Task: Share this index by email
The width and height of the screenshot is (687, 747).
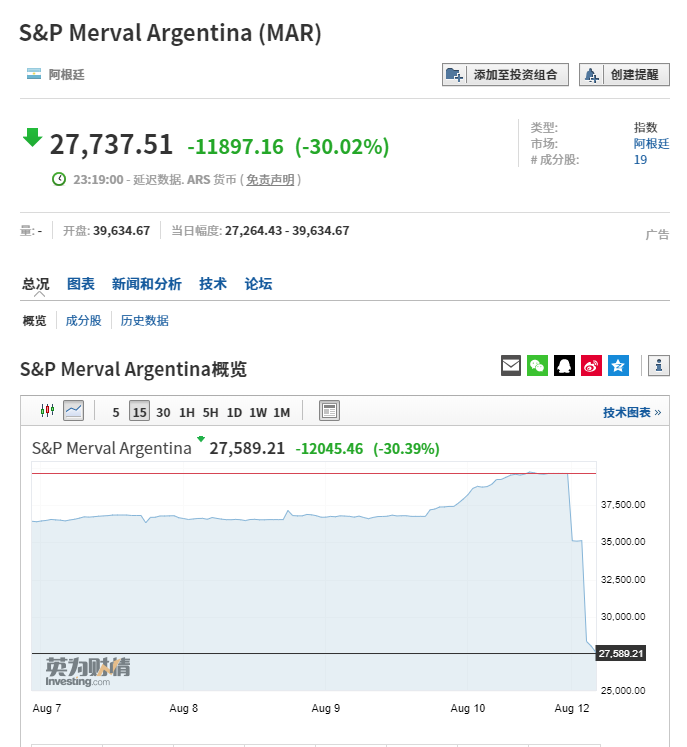Action: click(511, 365)
